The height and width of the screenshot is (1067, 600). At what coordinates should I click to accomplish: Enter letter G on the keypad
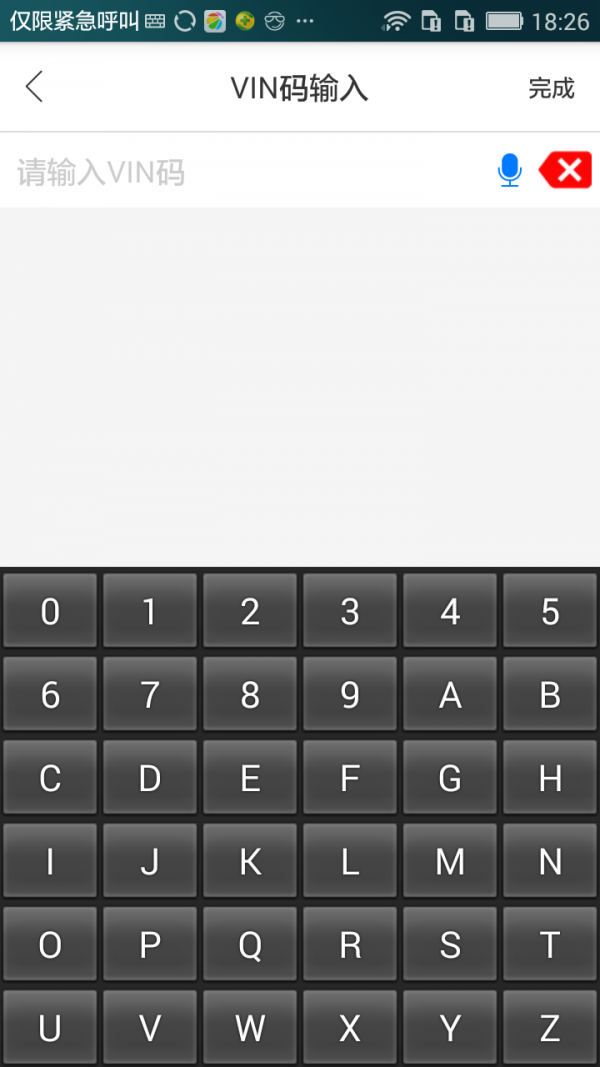point(450,778)
